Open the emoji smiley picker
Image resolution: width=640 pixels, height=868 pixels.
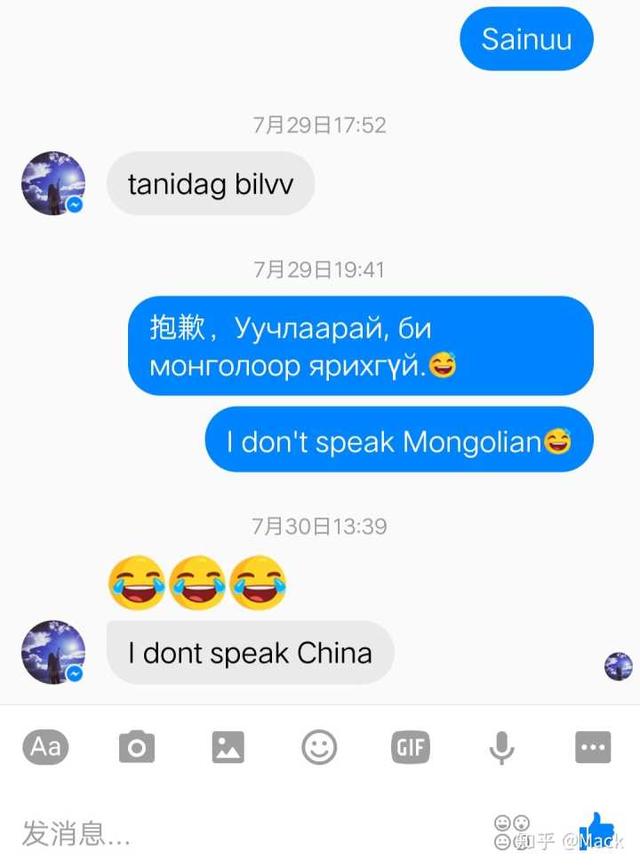click(320, 746)
